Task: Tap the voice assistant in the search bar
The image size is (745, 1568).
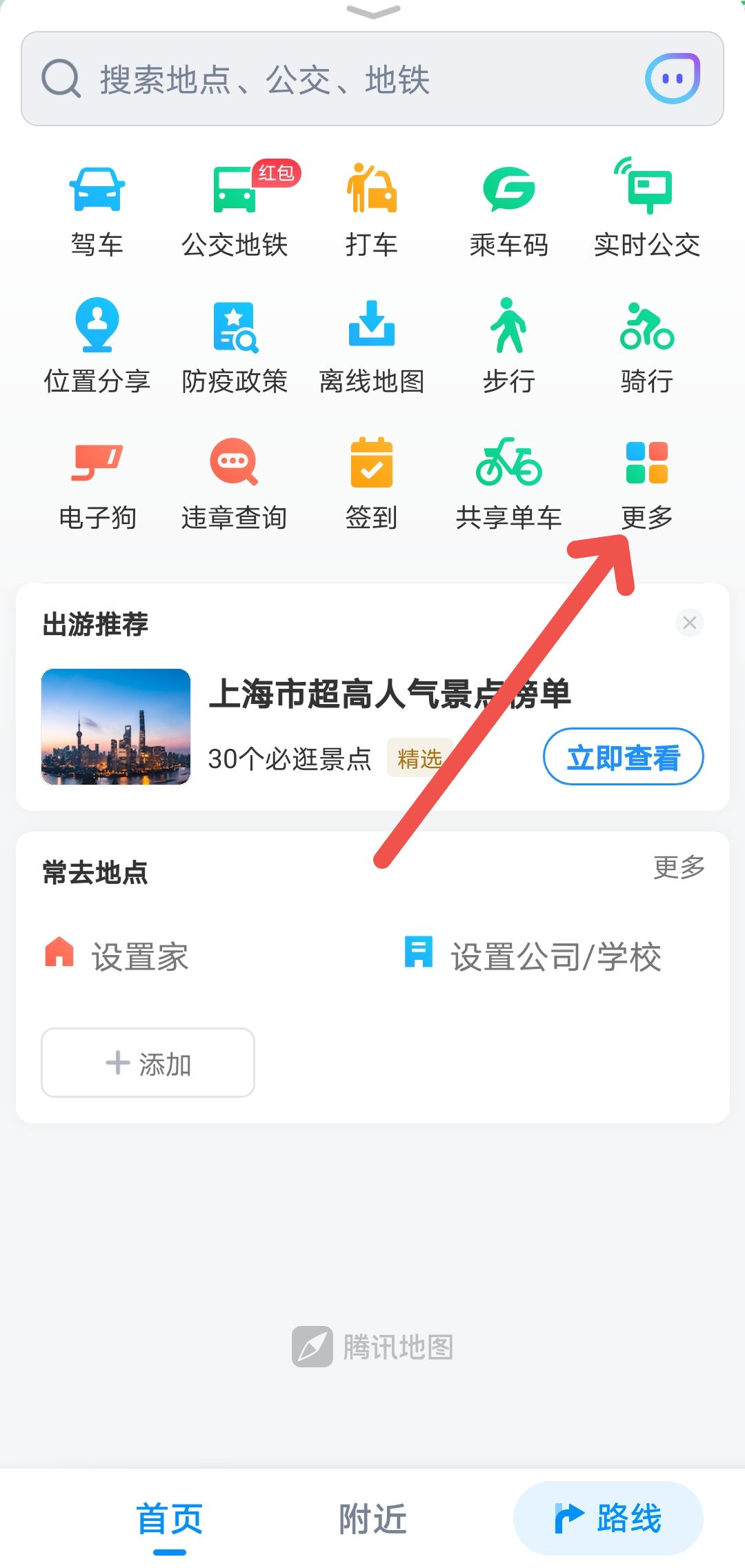Action: [673, 77]
